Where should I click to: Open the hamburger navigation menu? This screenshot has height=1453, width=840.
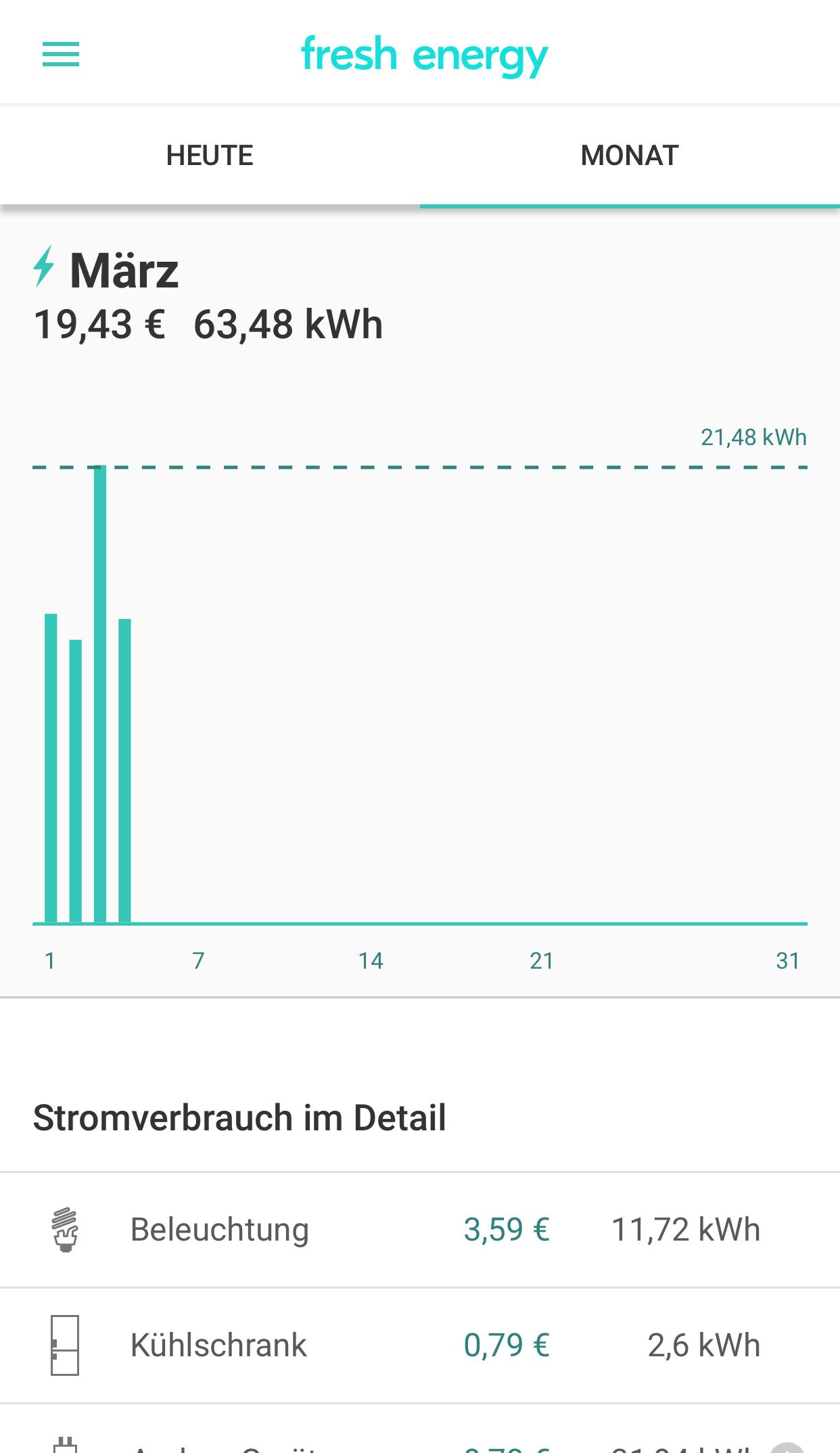[61, 54]
